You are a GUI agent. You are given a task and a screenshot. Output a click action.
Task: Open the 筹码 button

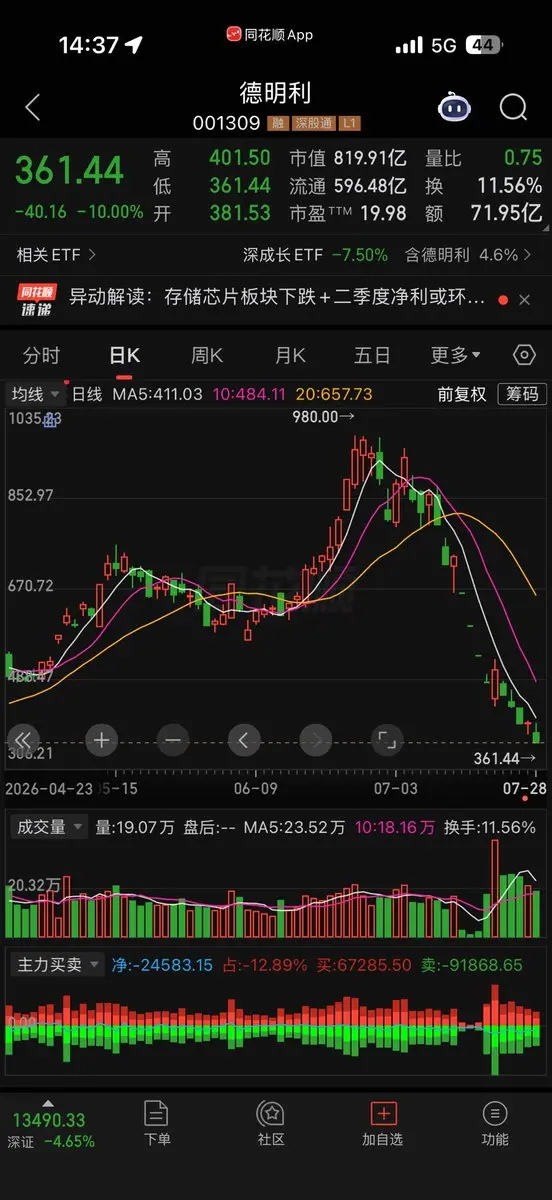point(522,394)
